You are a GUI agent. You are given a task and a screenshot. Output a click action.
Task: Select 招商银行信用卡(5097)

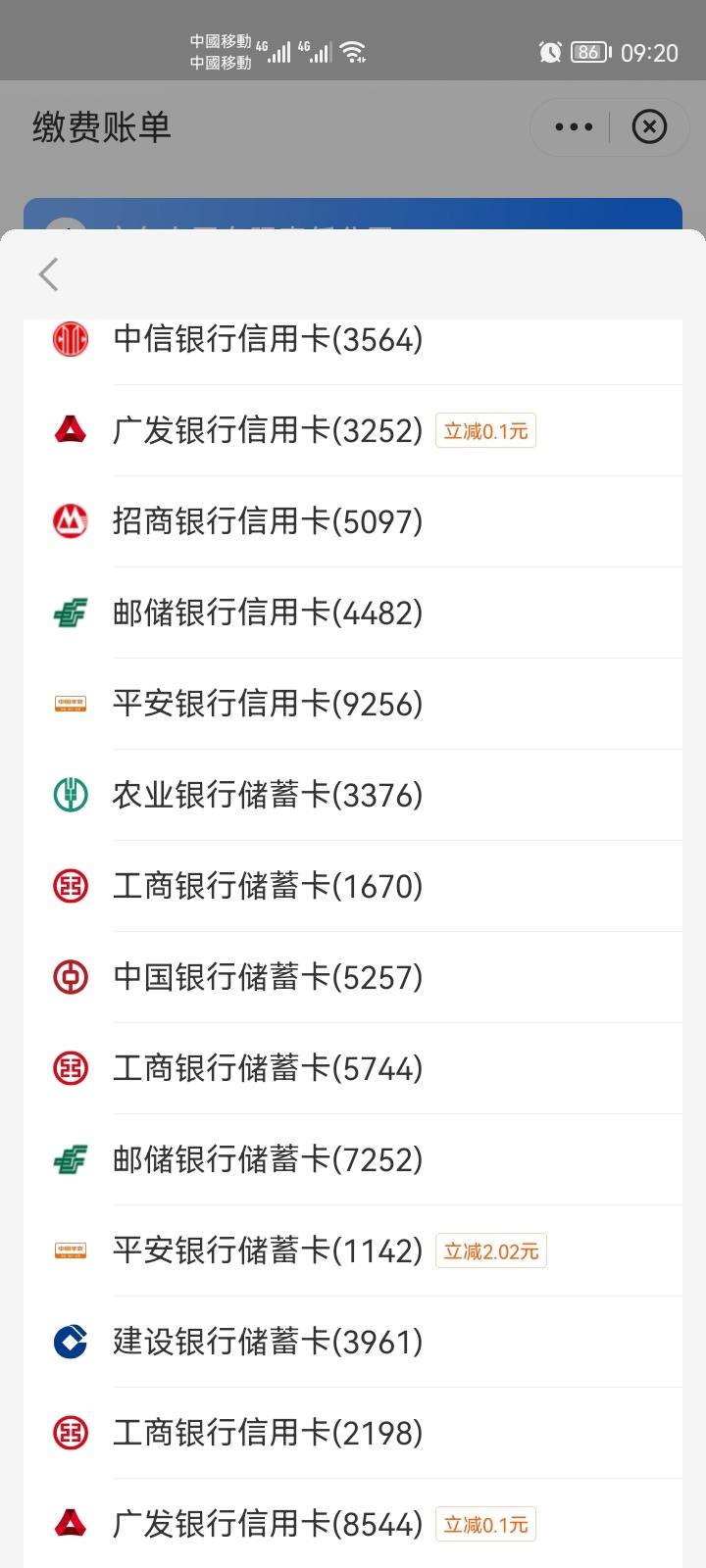[353, 521]
